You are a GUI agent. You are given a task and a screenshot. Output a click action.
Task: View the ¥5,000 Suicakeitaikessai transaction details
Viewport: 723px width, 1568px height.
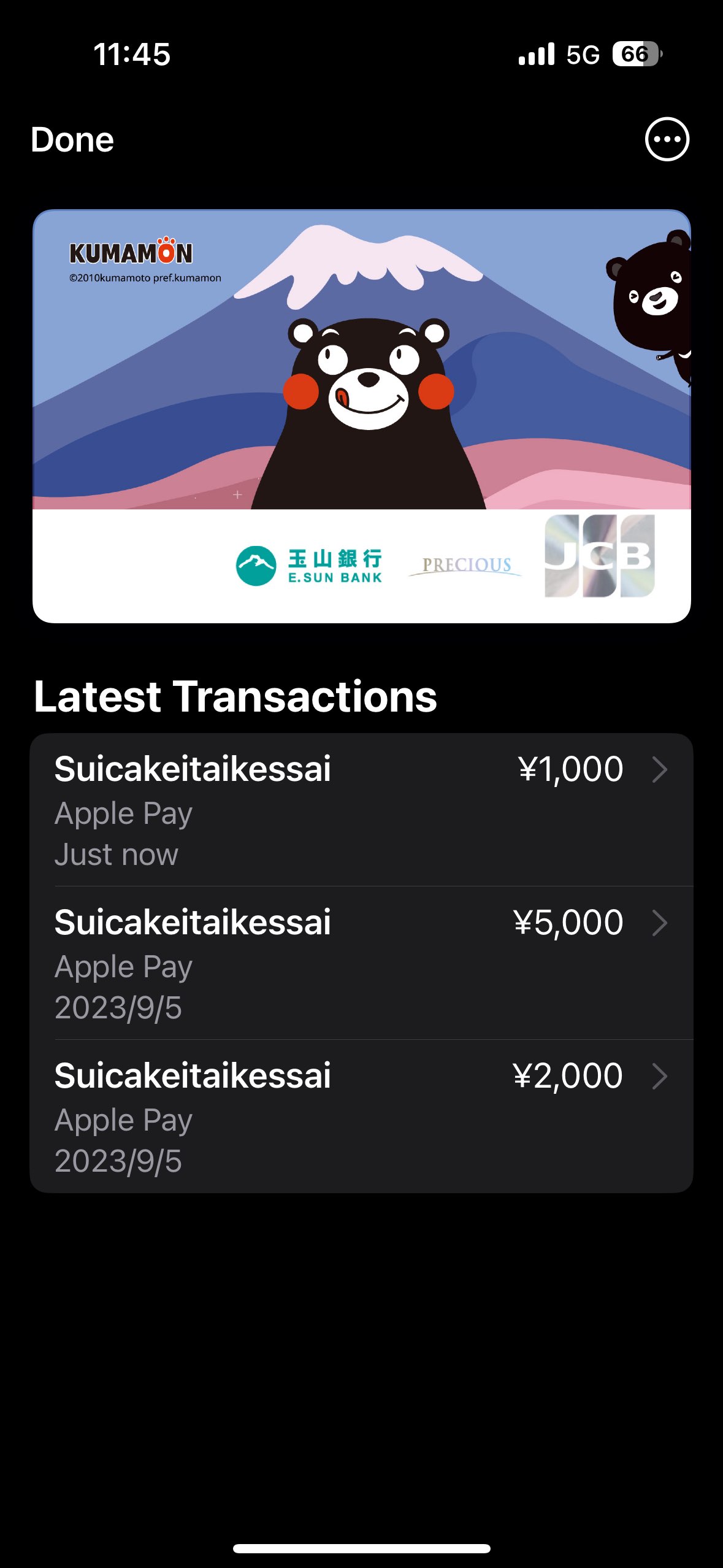click(x=361, y=963)
